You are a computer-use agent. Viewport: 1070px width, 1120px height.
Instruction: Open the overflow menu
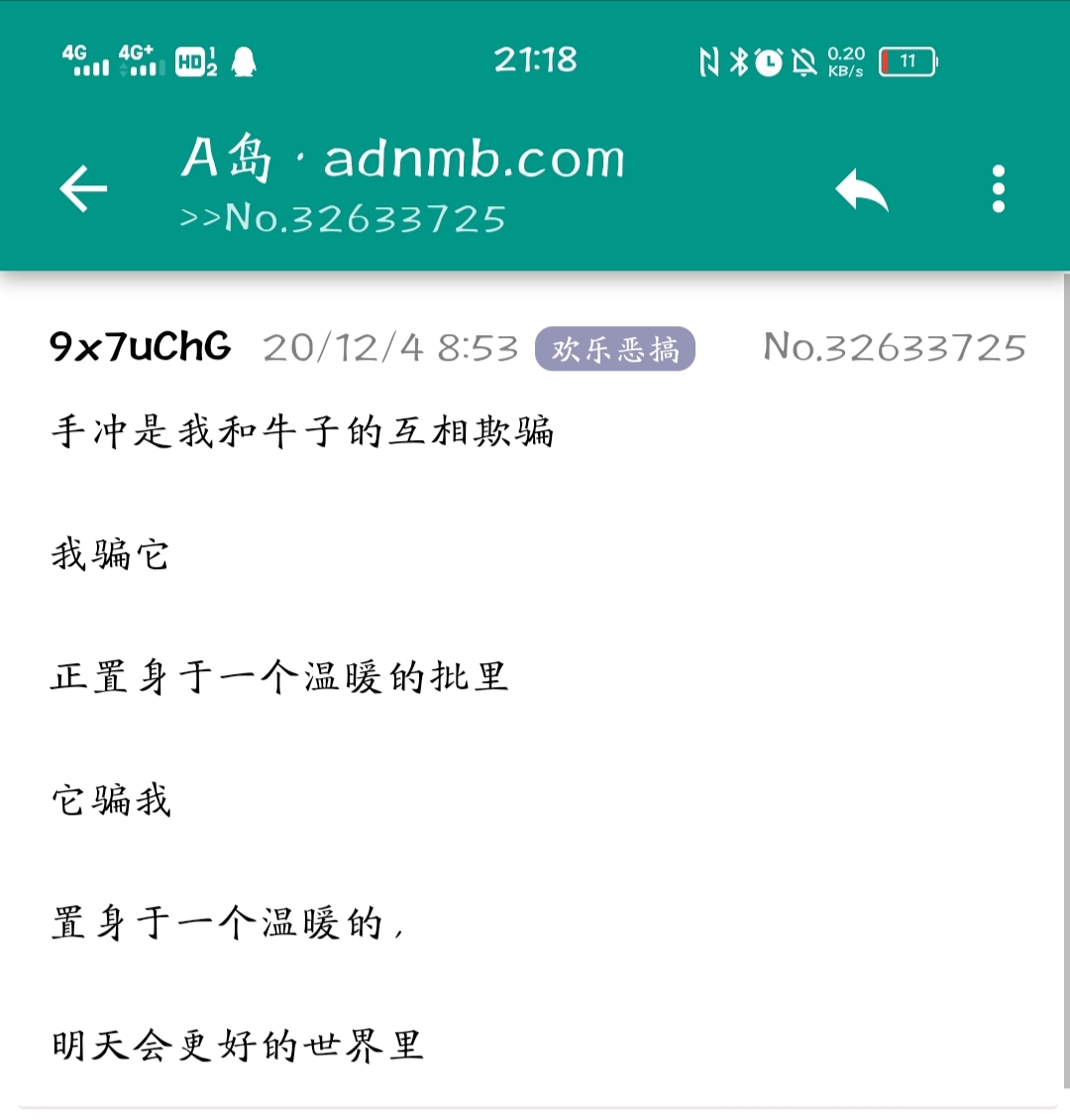click(998, 188)
